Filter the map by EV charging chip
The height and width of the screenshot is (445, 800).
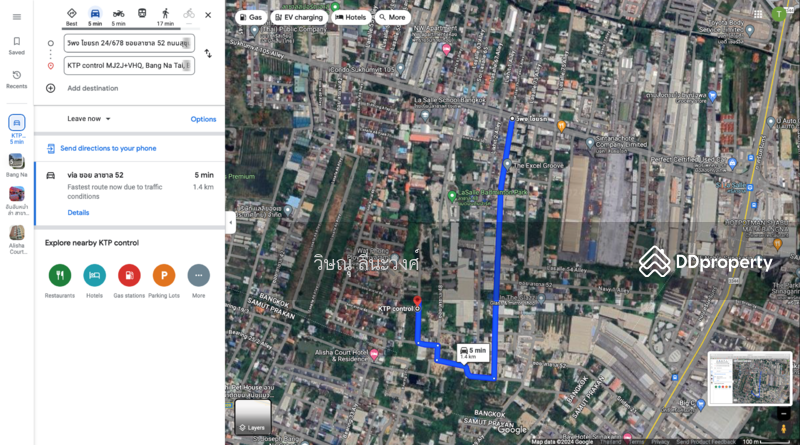298,17
